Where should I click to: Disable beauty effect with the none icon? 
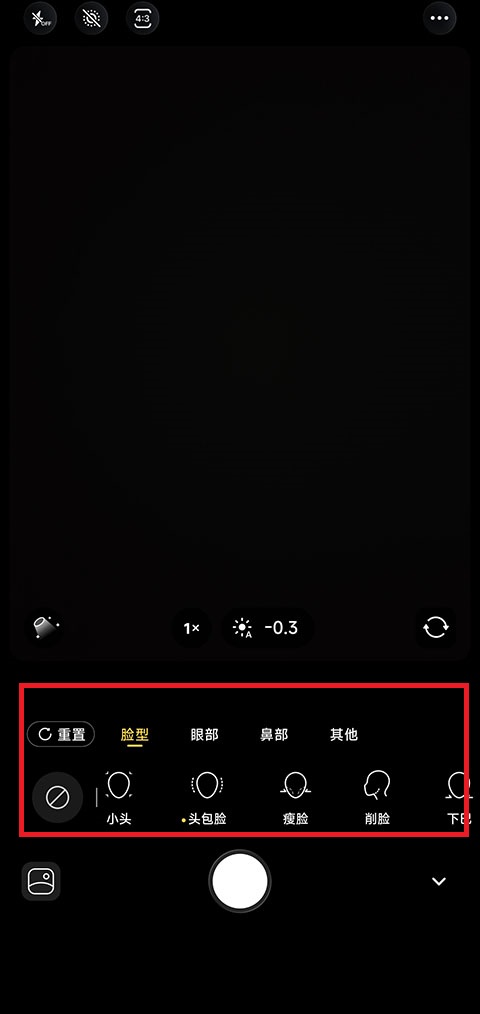point(58,797)
